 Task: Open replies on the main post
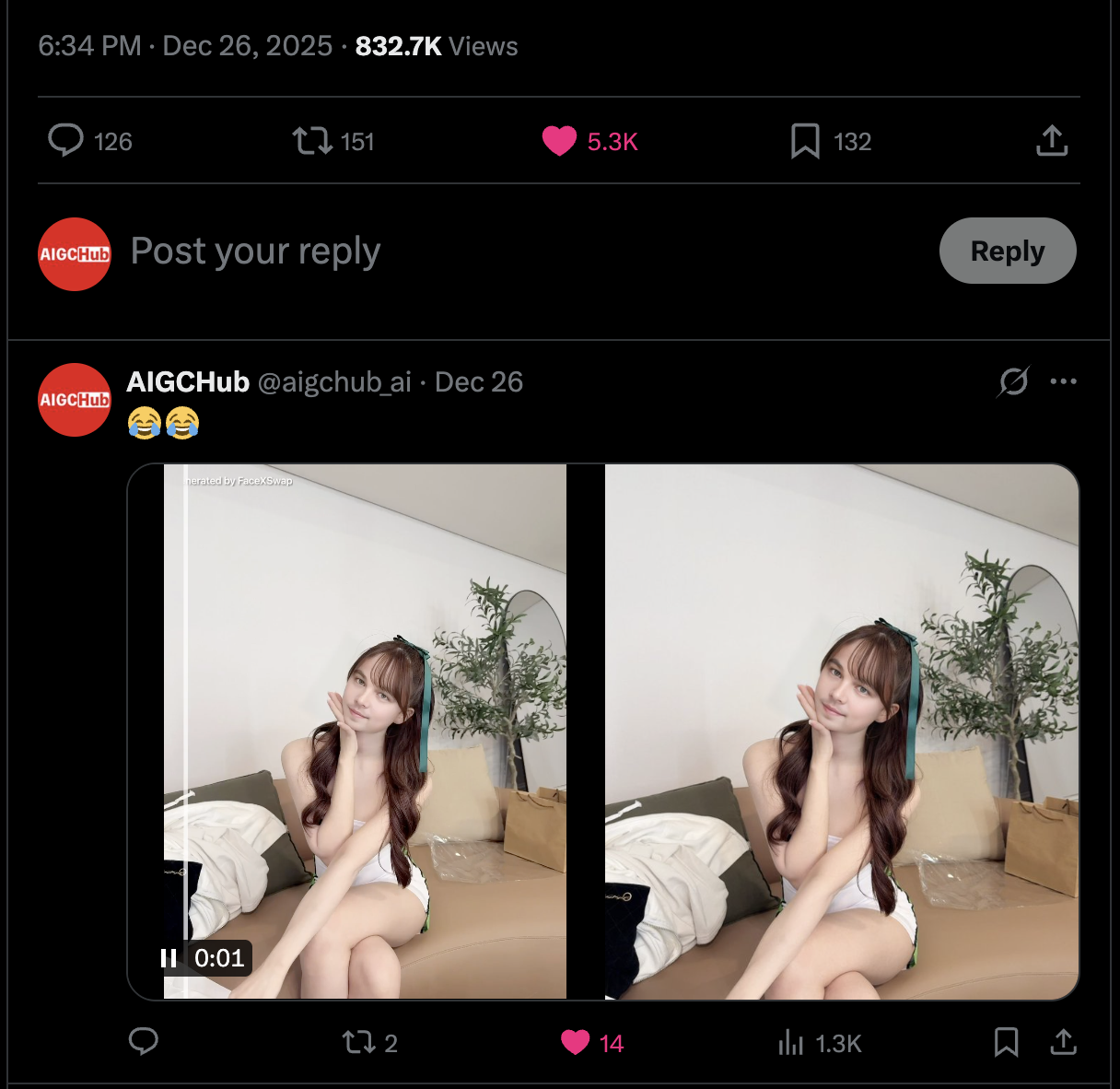tap(66, 141)
